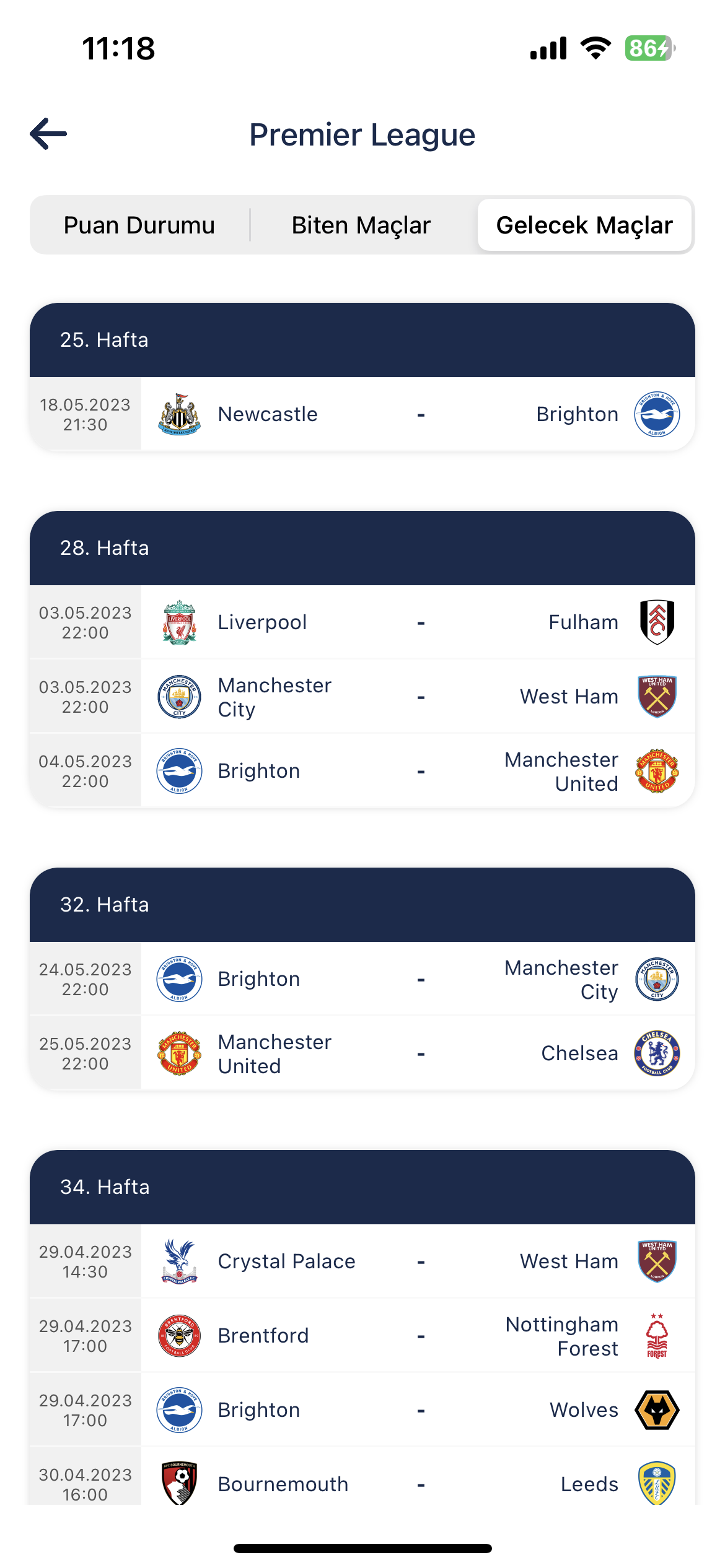Screen dimensions: 725x1568
Task: Go back using the arrow icon
Action: click(48, 134)
